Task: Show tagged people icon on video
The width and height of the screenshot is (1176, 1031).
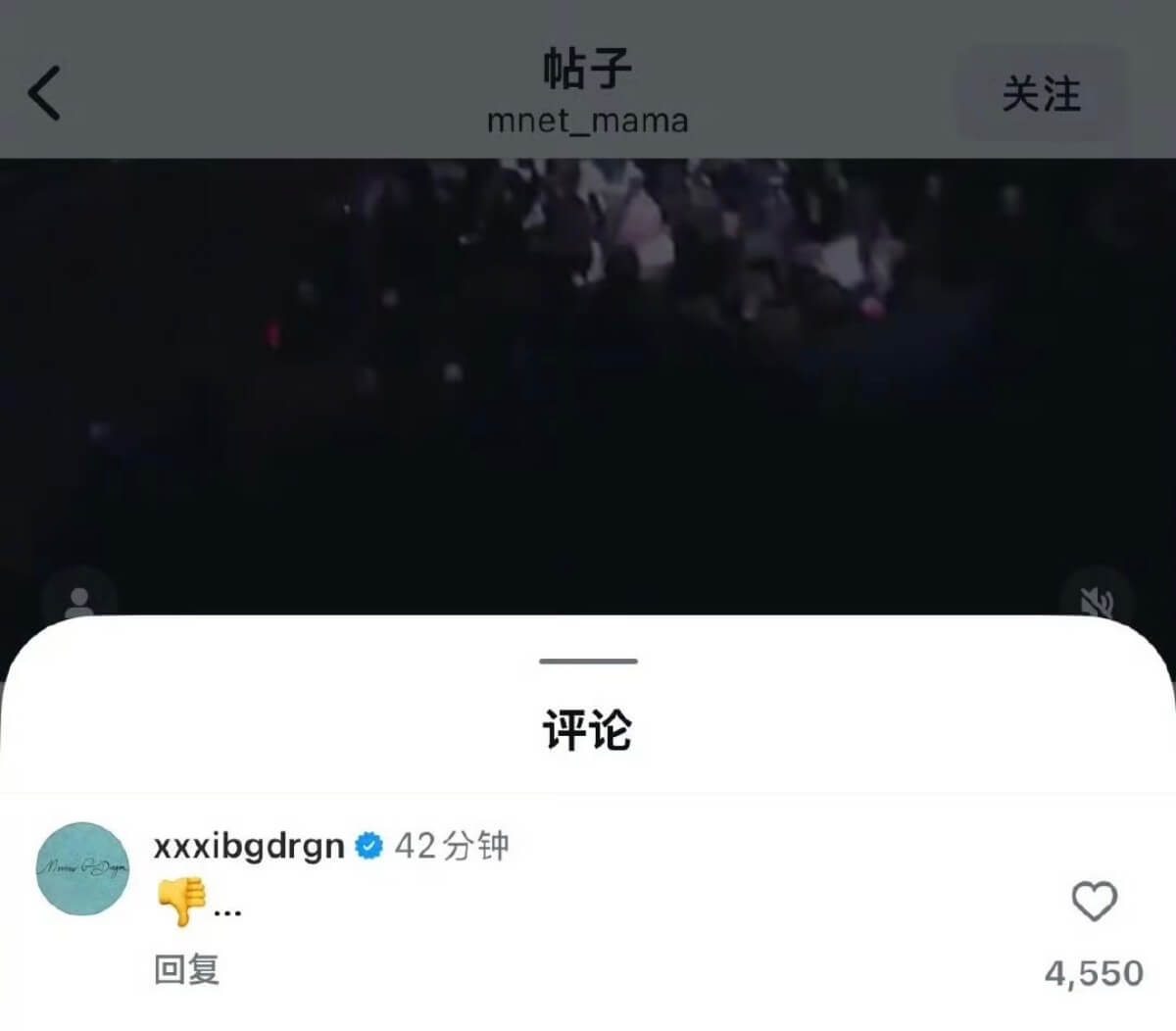Action: pos(79,598)
